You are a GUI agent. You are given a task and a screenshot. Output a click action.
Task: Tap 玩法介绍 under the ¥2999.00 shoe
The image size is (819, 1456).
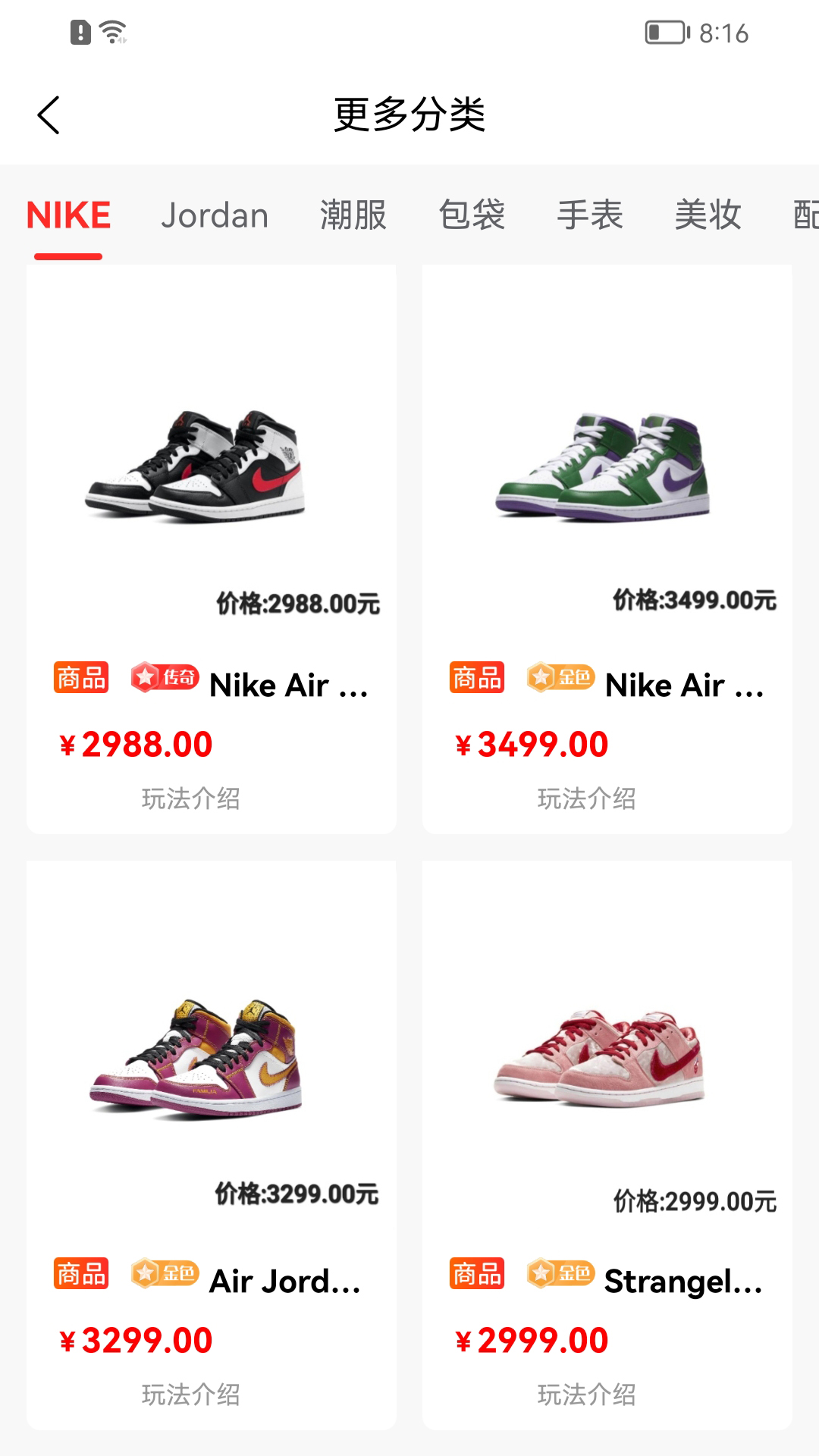pos(587,1395)
